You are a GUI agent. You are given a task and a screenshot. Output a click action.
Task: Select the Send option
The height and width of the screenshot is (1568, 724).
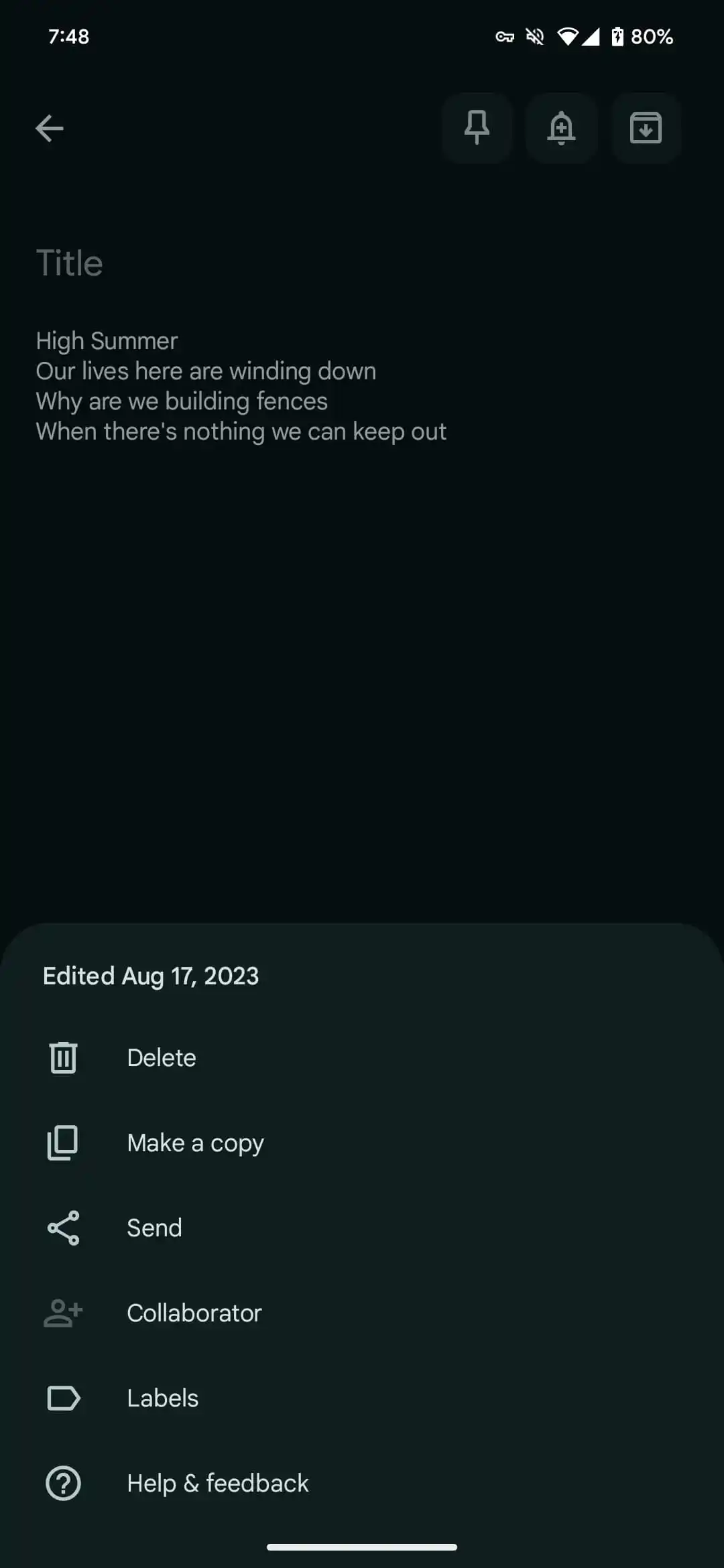pyautogui.click(x=362, y=1228)
